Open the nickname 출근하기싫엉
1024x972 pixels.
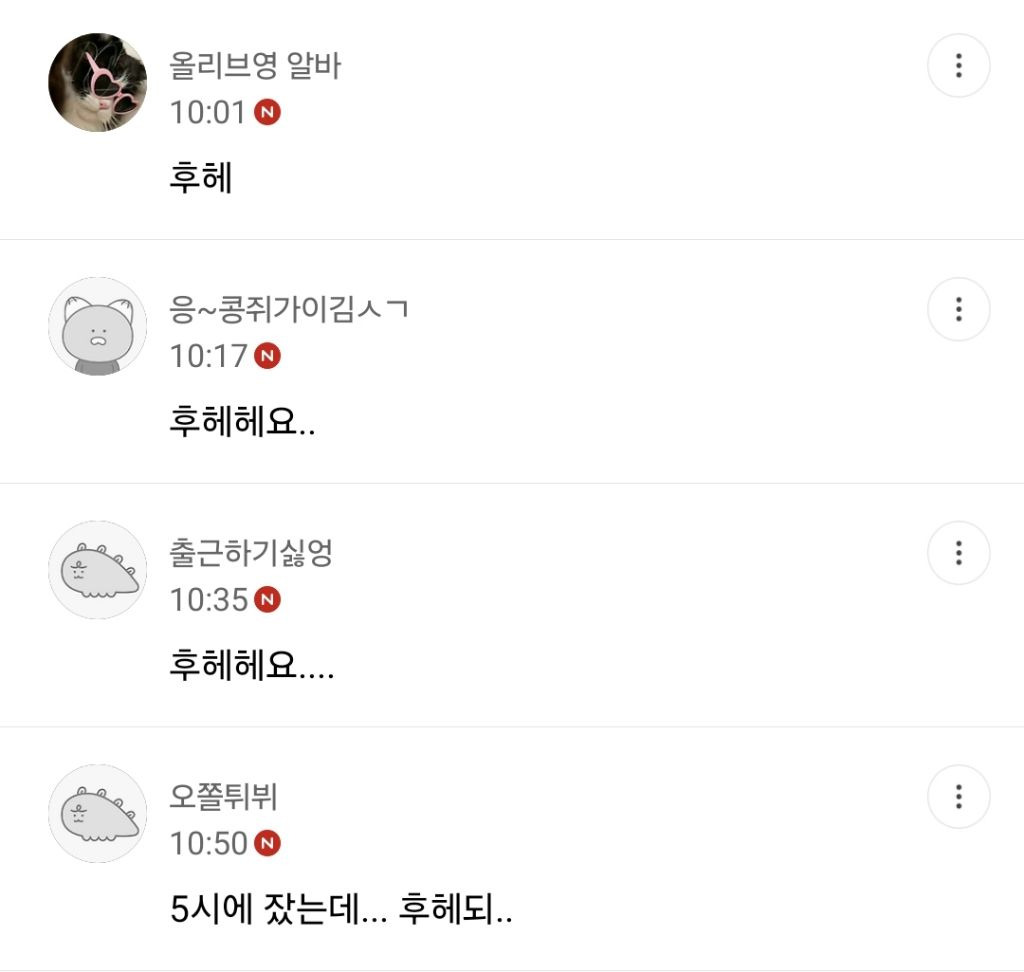[251, 553]
